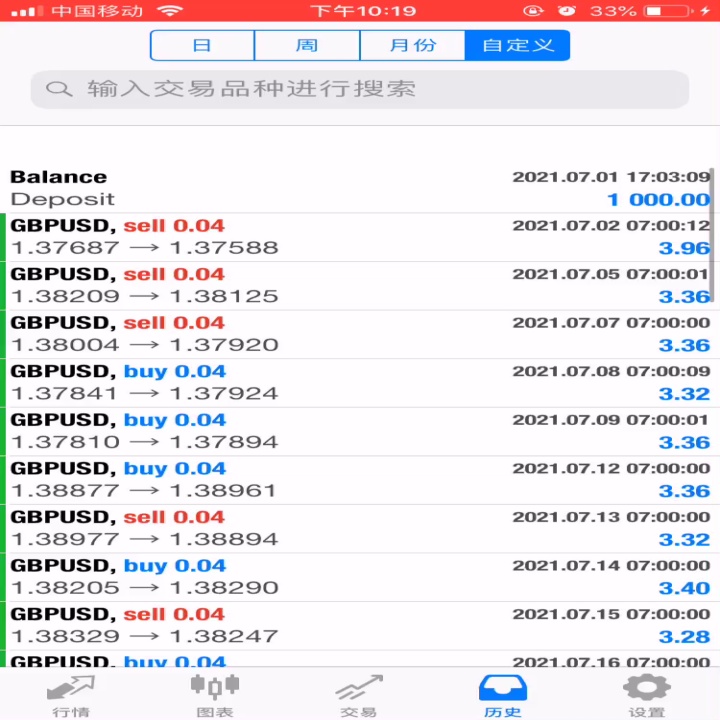Open the 历史 history tab
720x720 pixels.
click(503, 694)
